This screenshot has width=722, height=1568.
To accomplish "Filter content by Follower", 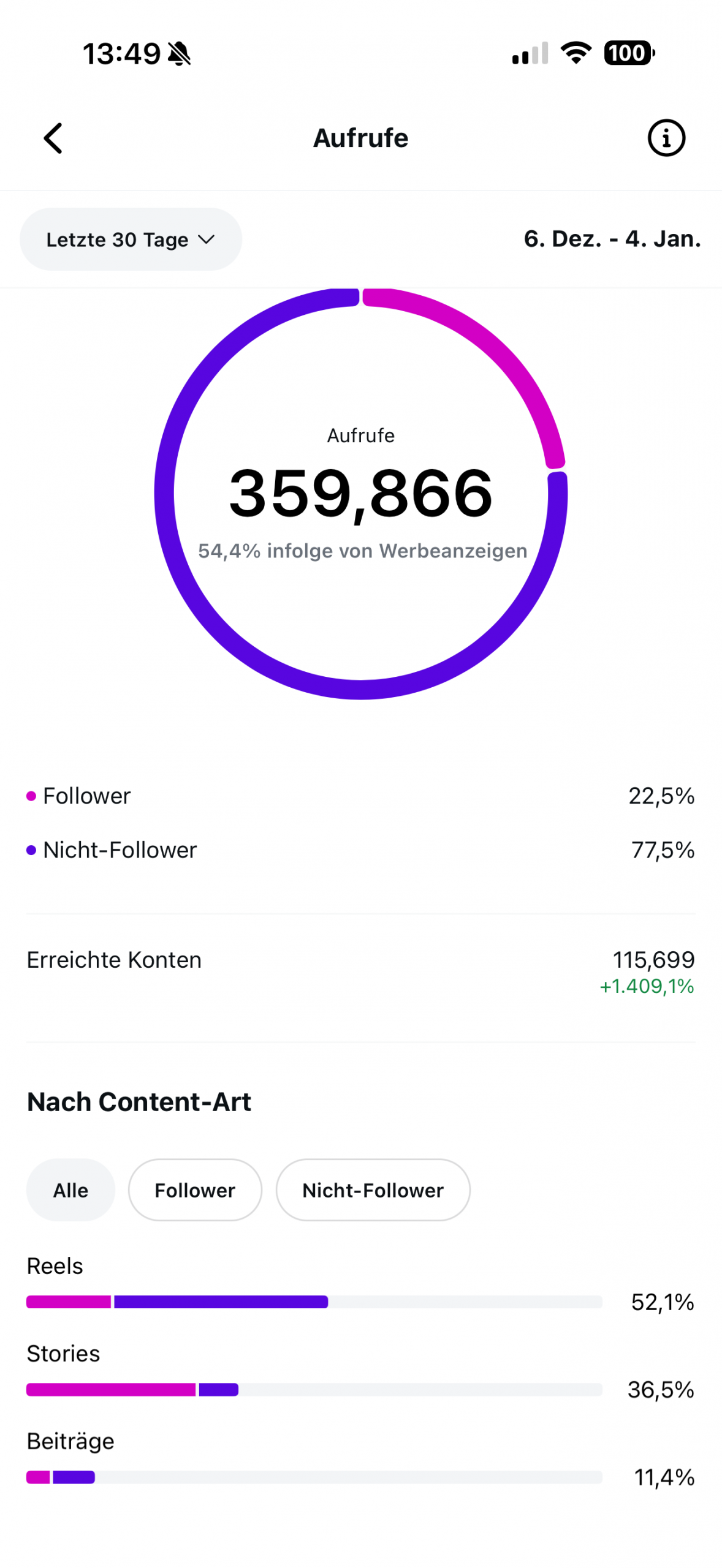I will pyautogui.click(x=195, y=1190).
